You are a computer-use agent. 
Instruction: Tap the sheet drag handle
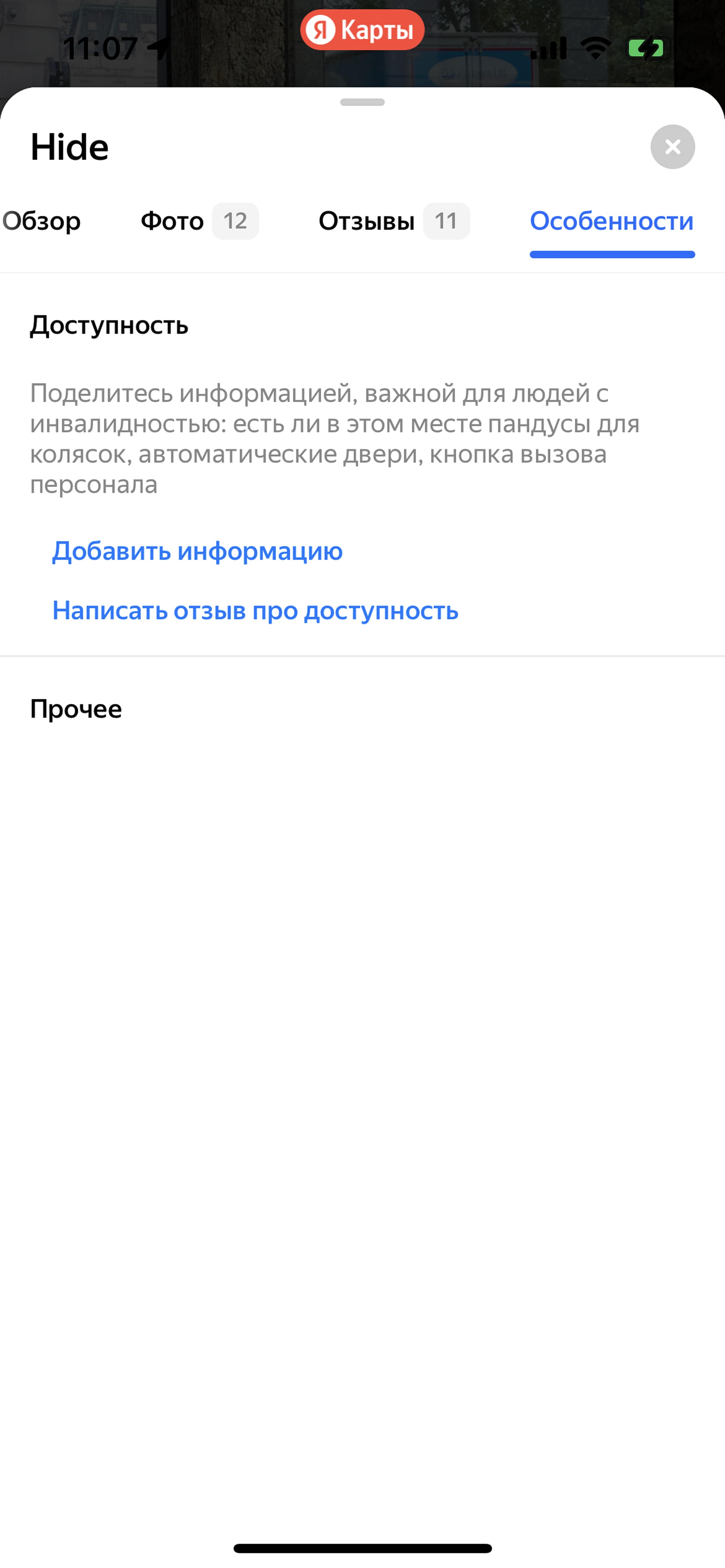point(362,102)
